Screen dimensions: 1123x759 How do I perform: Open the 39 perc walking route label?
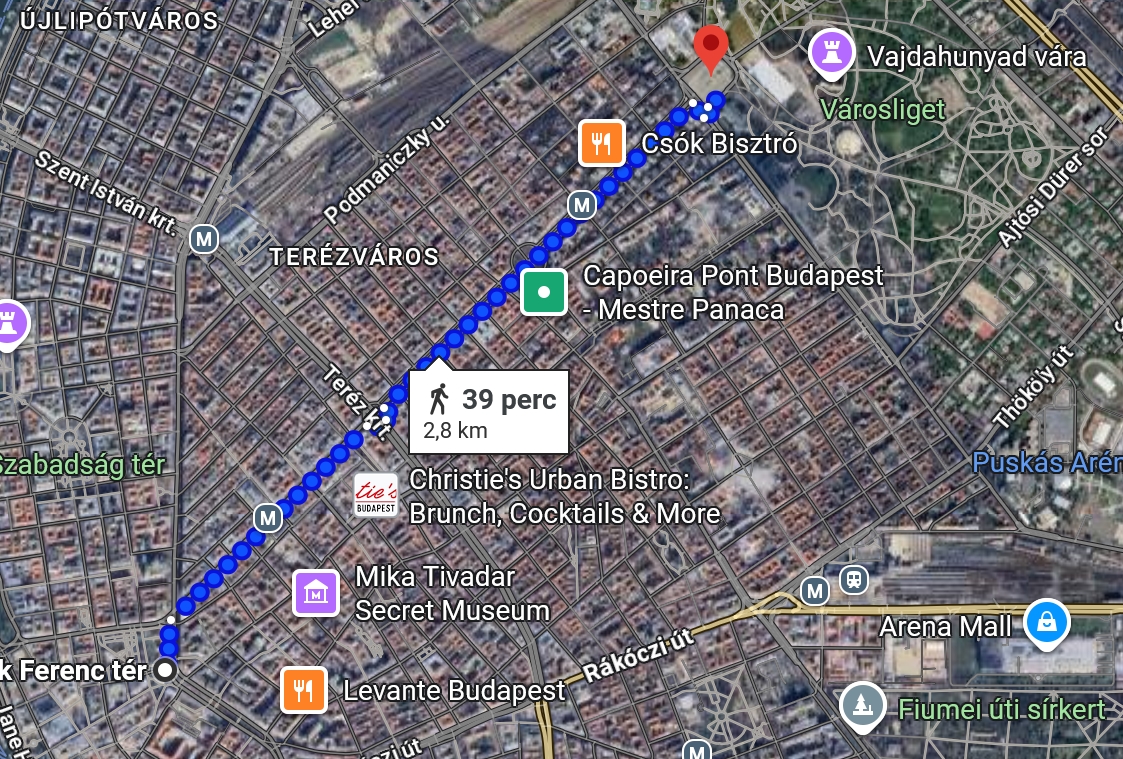489,412
